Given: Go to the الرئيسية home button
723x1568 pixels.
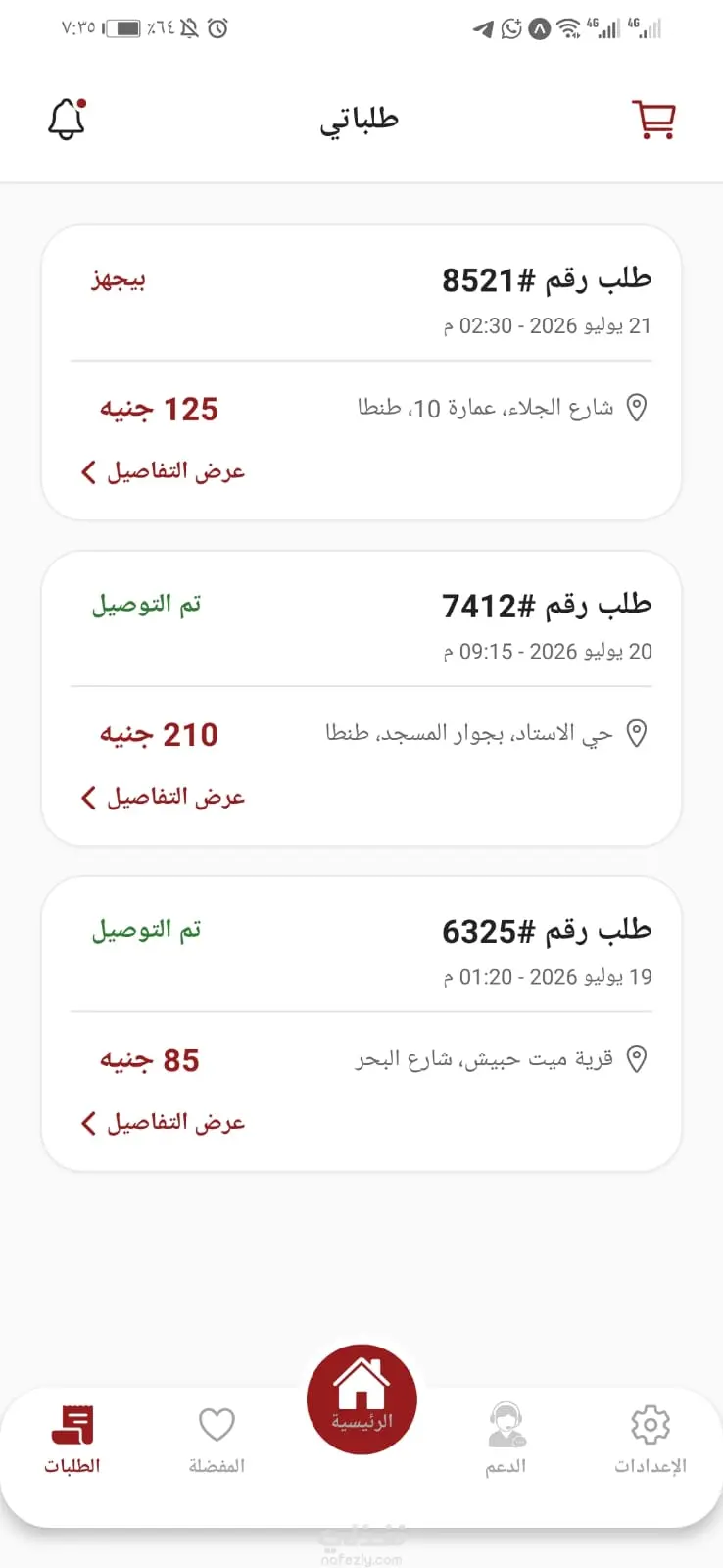Looking at the screenshot, I should coord(361,1398).
